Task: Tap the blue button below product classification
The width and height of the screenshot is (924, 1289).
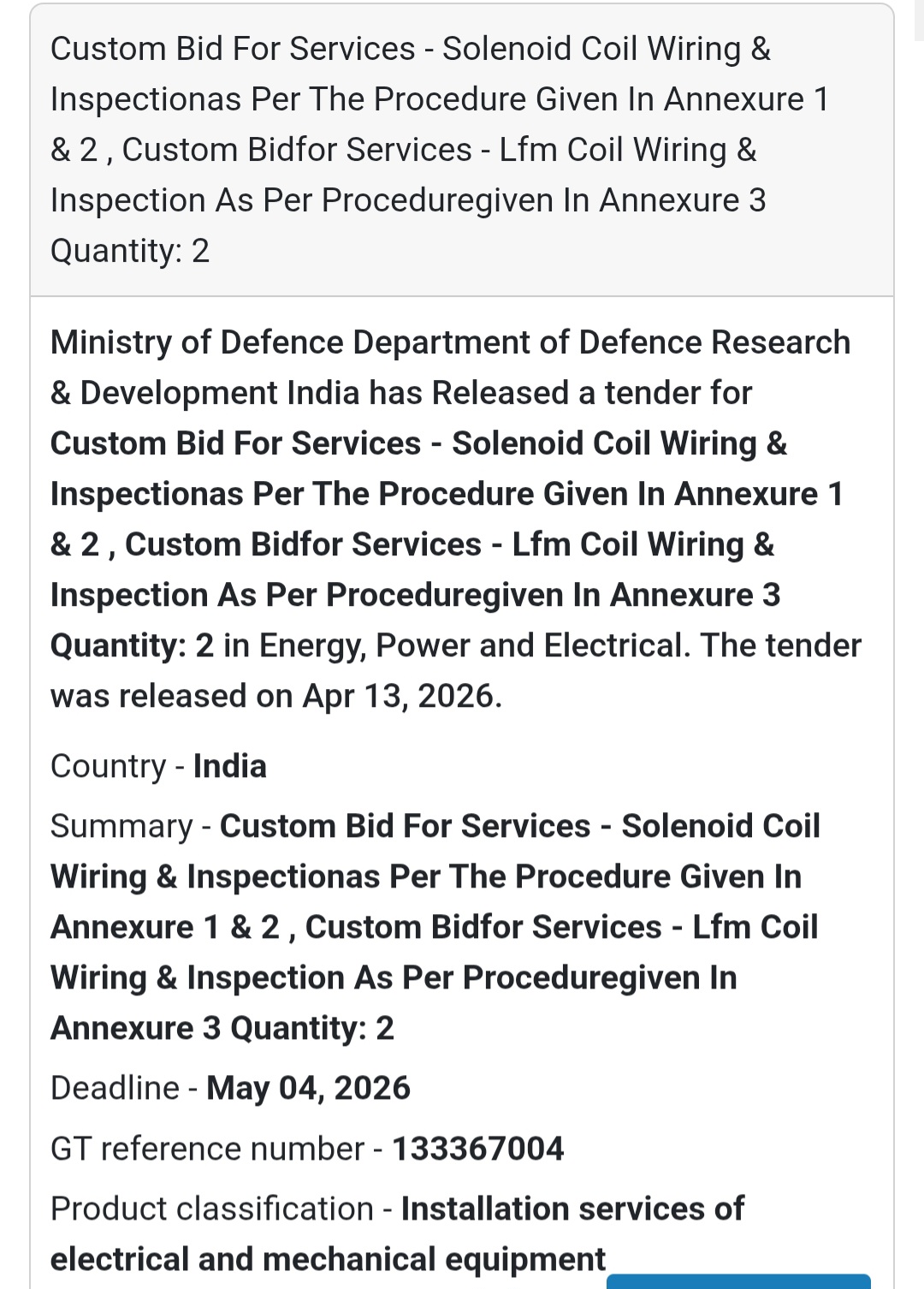Action: coord(737,1281)
